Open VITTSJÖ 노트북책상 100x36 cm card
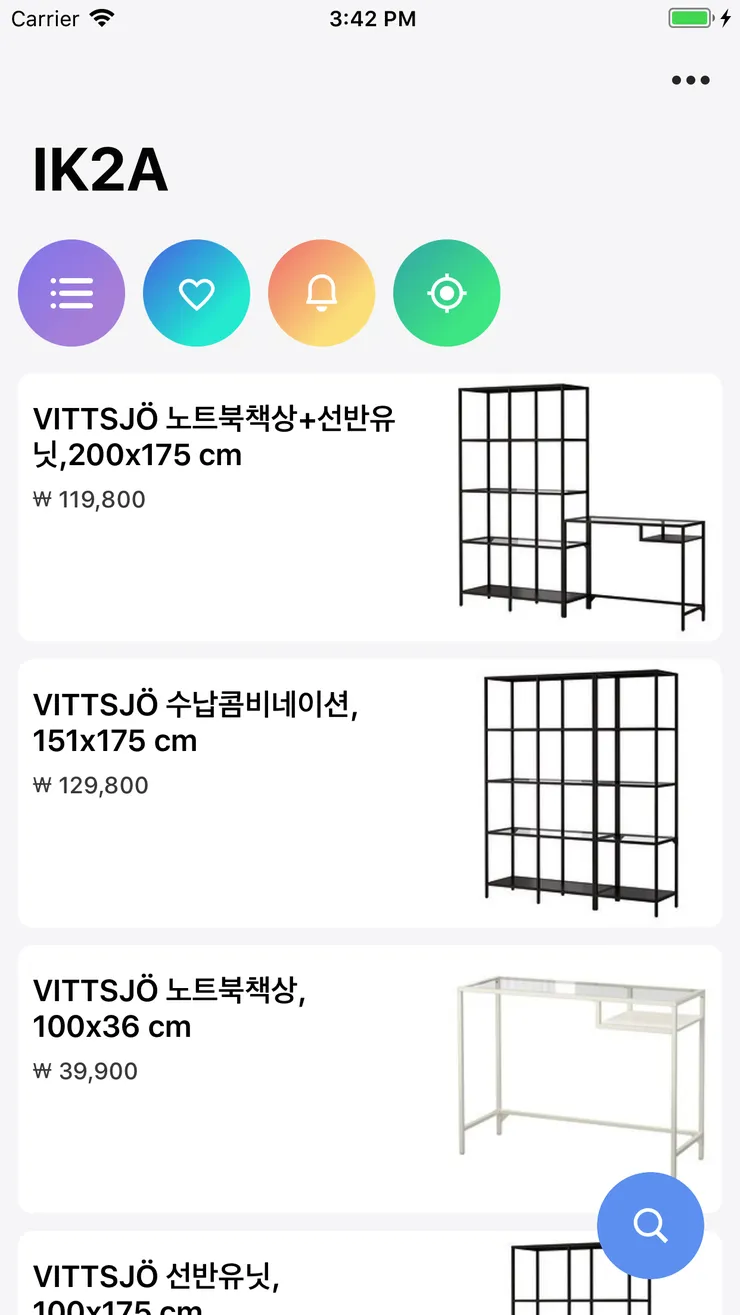 tap(370, 1079)
